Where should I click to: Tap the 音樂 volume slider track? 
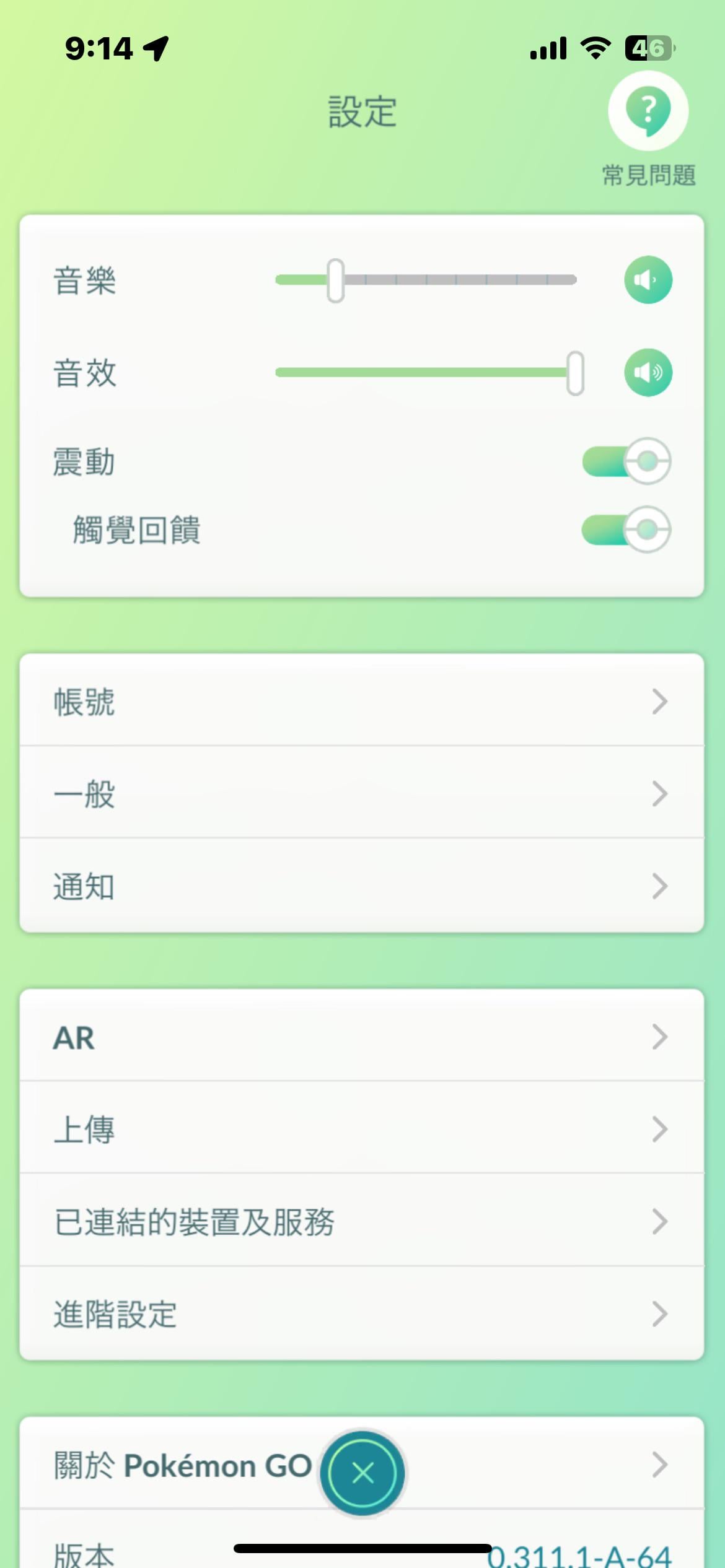click(x=426, y=280)
